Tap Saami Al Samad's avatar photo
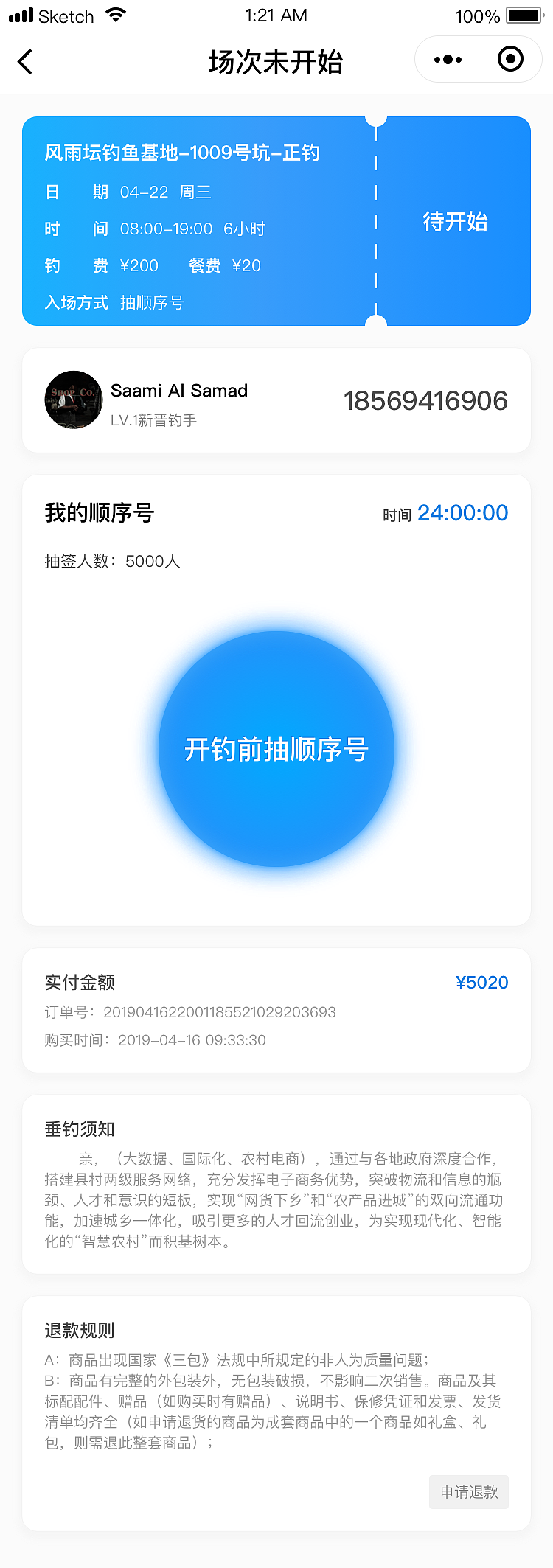The height and width of the screenshot is (1568, 553). (73, 400)
